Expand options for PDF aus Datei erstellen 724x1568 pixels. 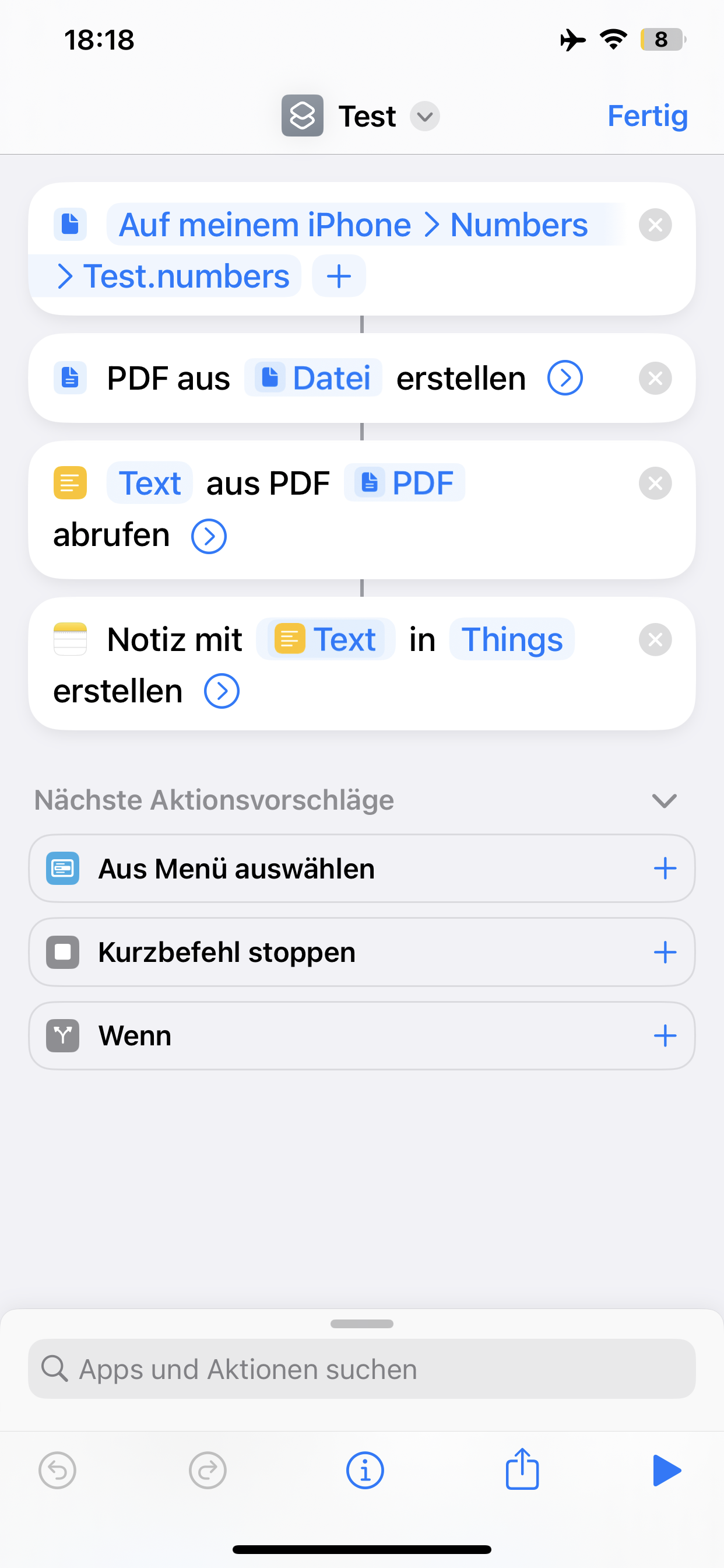pyautogui.click(x=565, y=379)
